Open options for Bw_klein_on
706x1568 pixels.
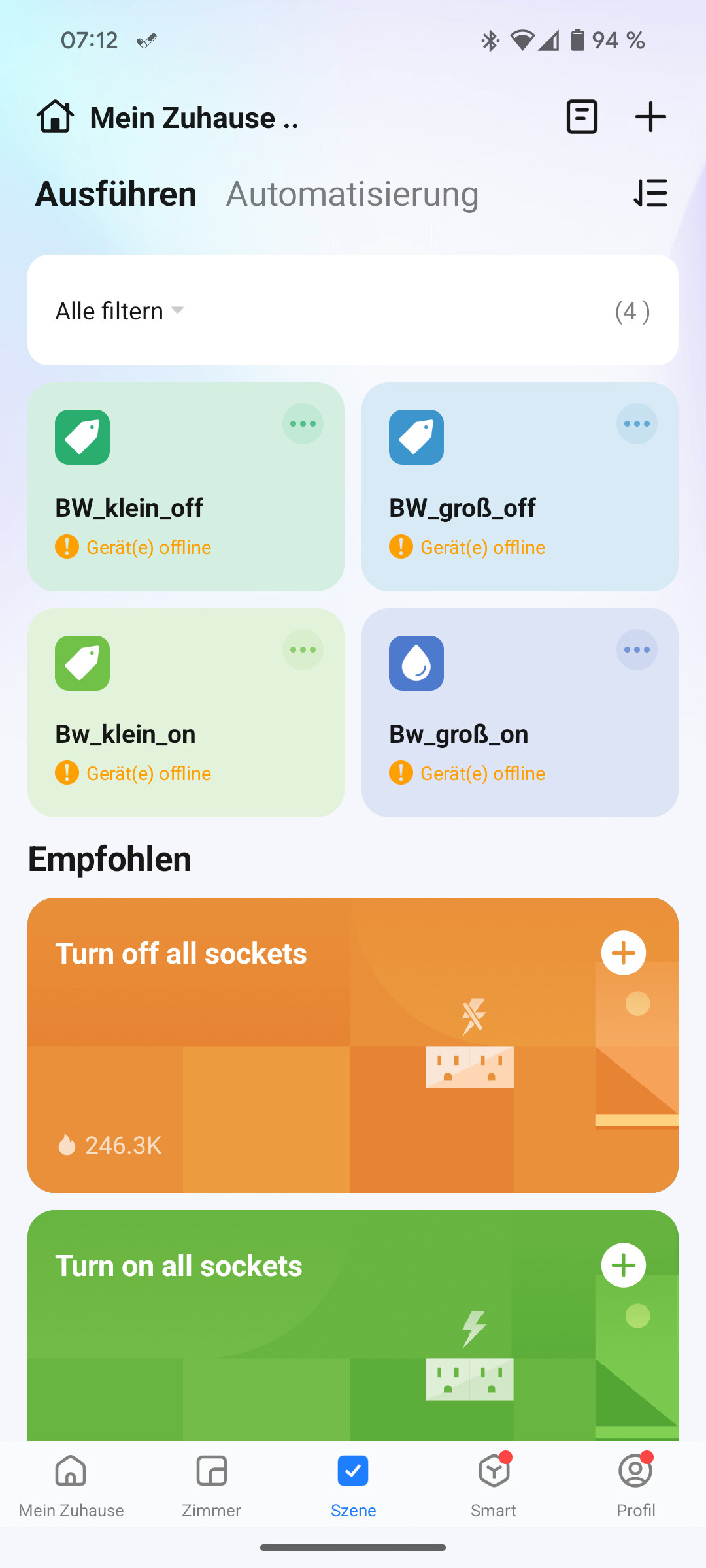point(303,650)
